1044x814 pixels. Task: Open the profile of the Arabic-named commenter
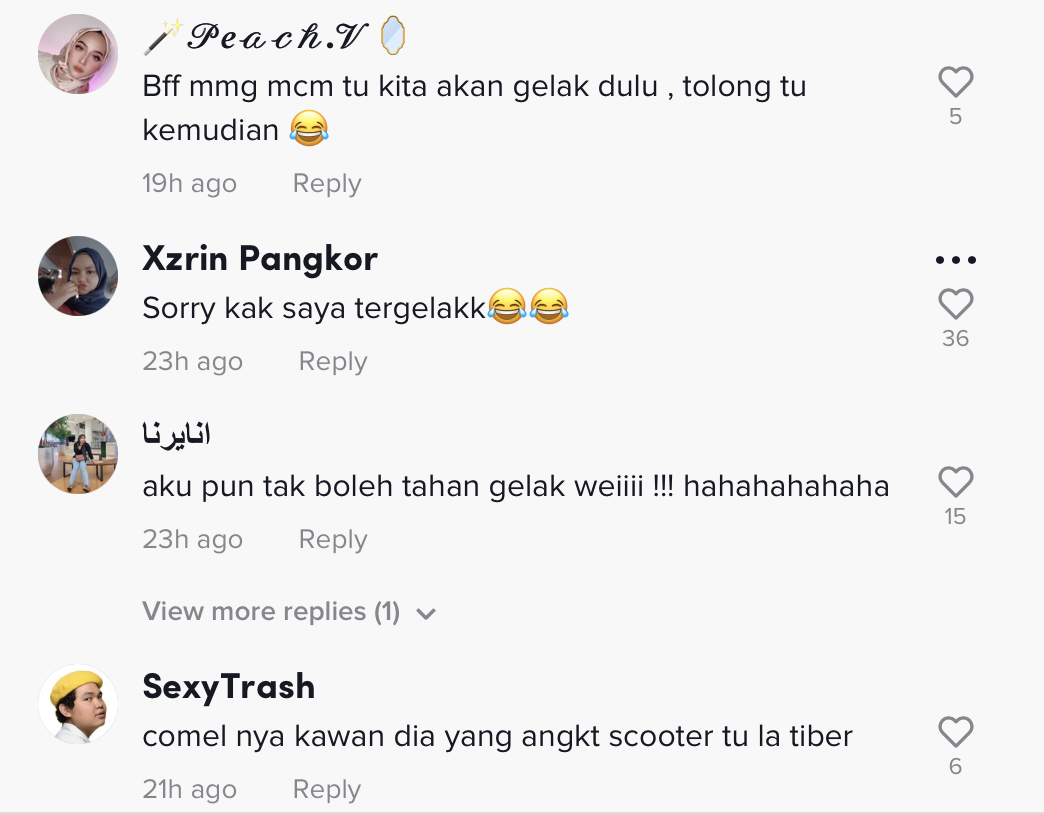[78, 454]
